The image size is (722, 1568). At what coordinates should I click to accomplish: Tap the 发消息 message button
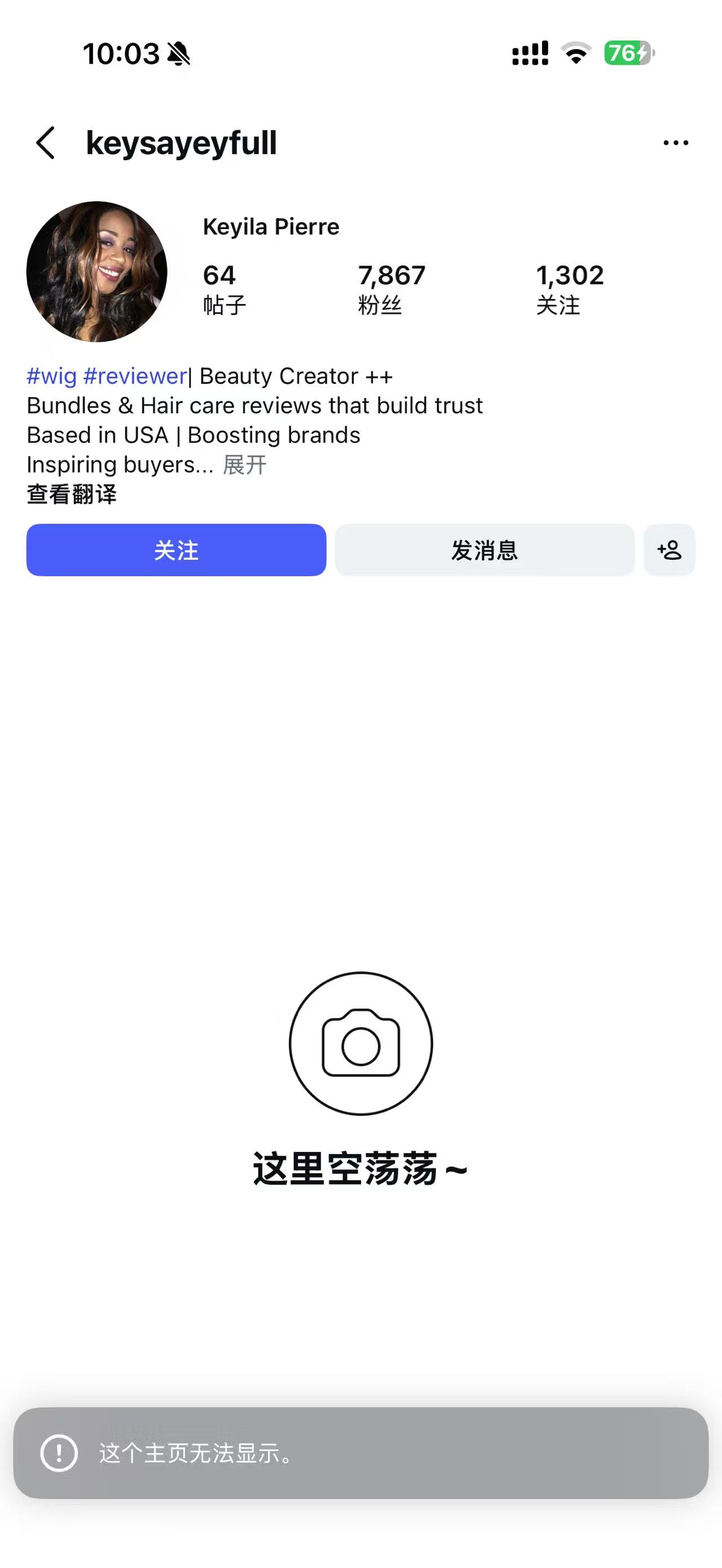(485, 550)
